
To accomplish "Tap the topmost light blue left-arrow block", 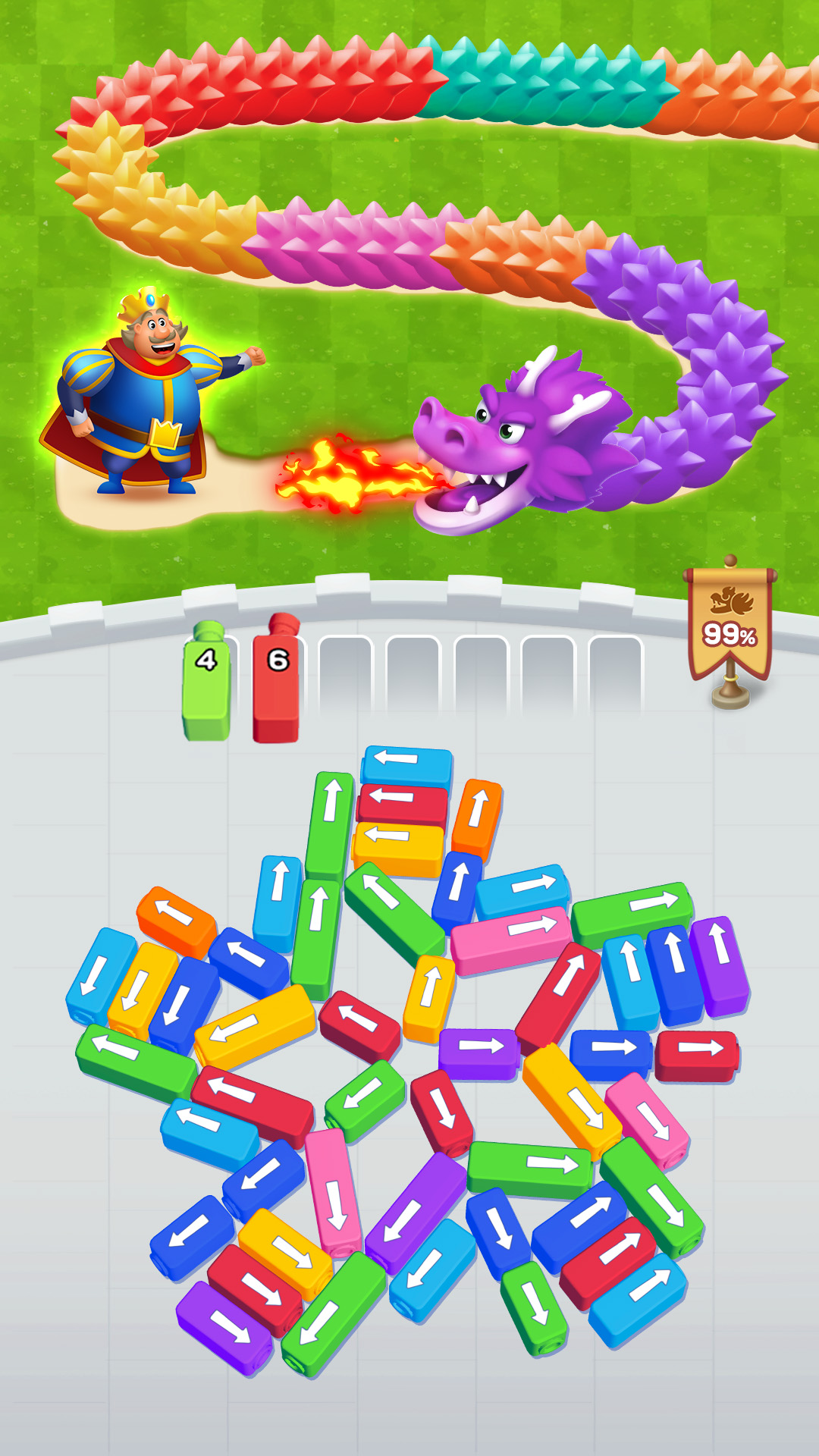I will (x=406, y=765).
